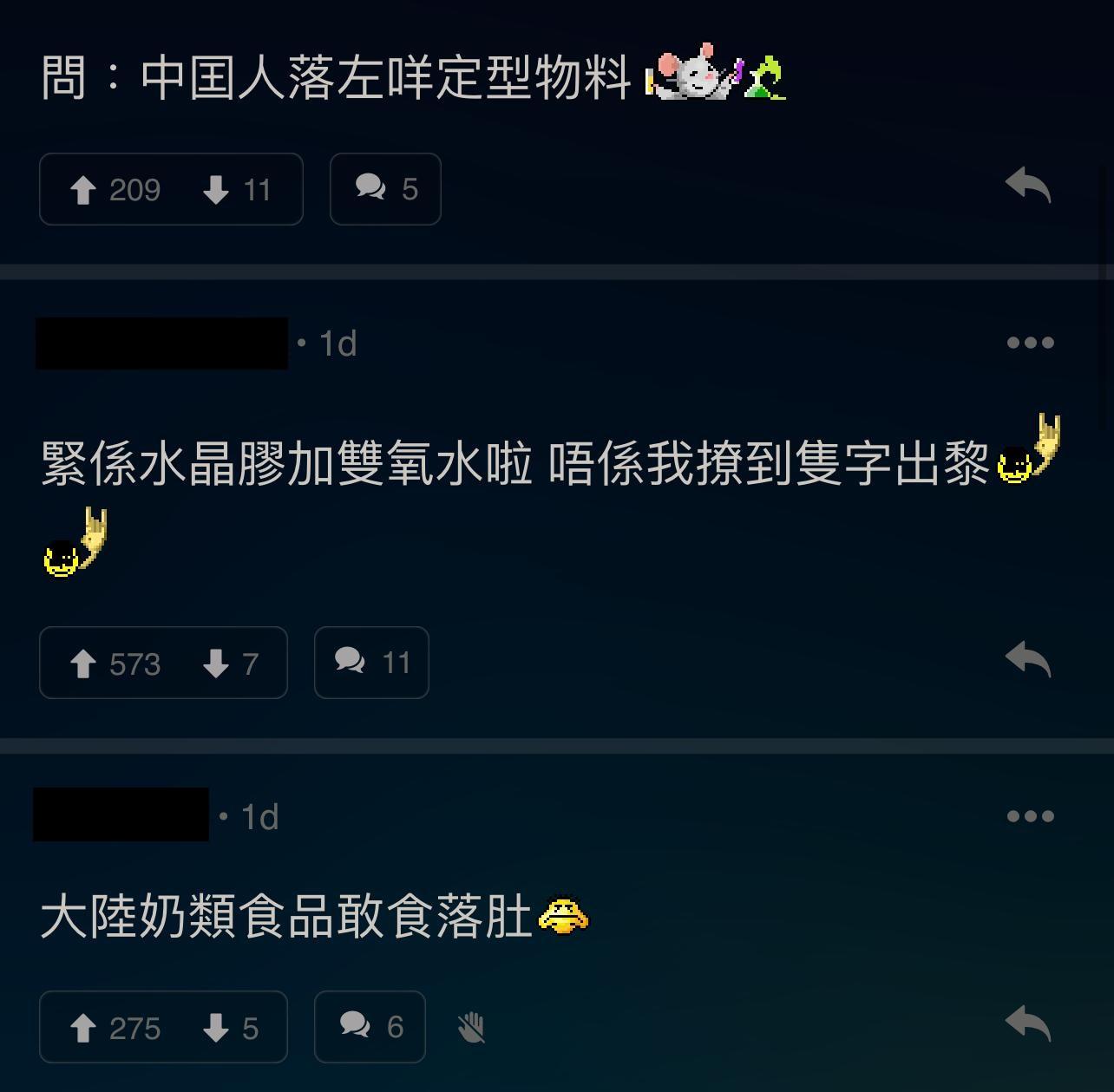The image size is (1114, 1092).
Task: Downvote the comment with 11 downvotes
Action: [x=216, y=190]
